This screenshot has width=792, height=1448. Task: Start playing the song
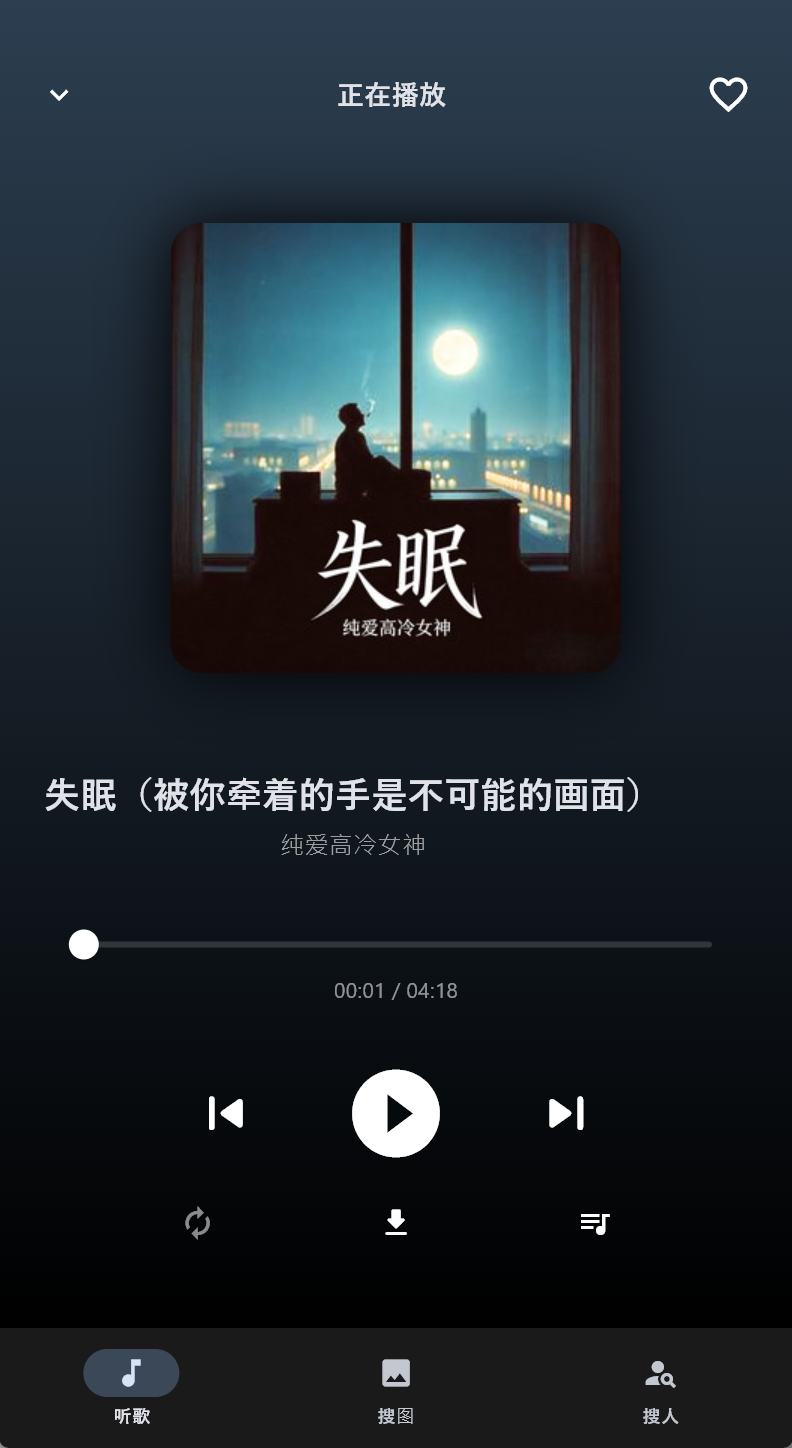tap(396, 1113)
